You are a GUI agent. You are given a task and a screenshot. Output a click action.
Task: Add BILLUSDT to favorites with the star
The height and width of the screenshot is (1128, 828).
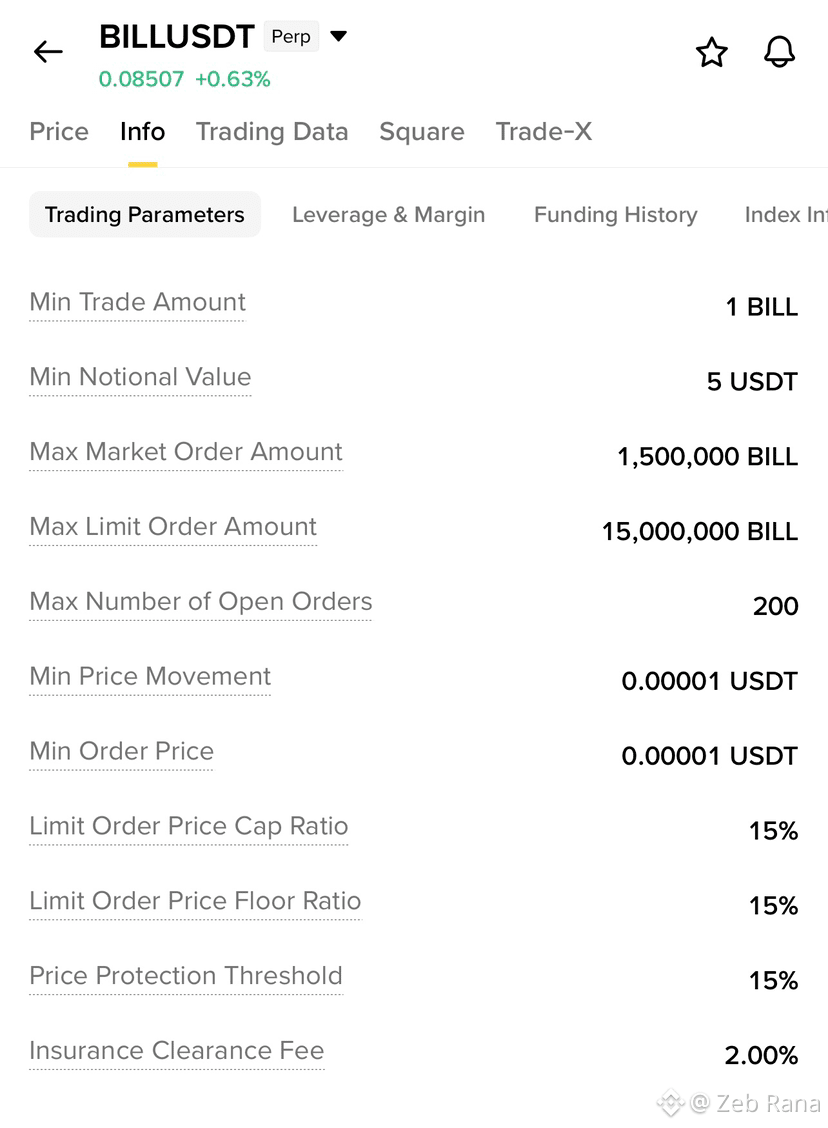click(x=711, y=53)
